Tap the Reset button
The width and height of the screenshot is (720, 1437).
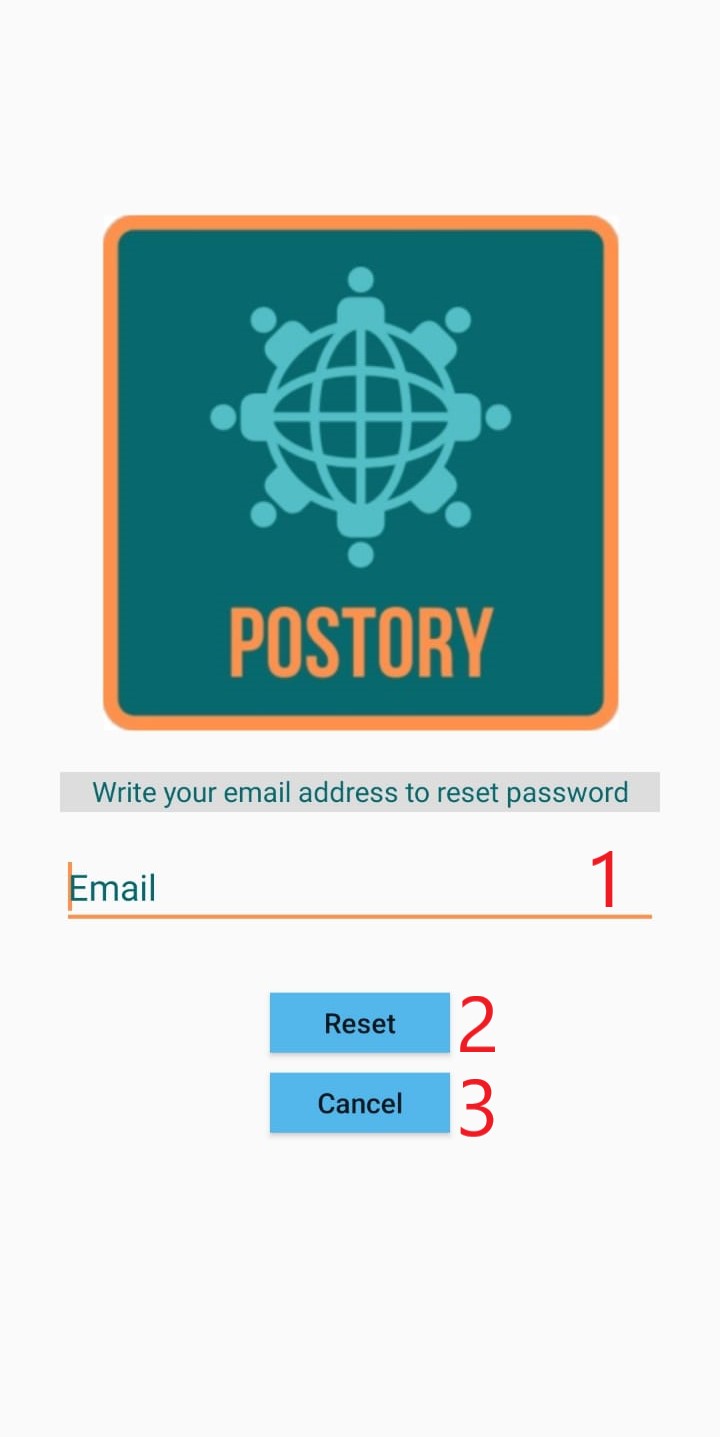(360, 1023)
